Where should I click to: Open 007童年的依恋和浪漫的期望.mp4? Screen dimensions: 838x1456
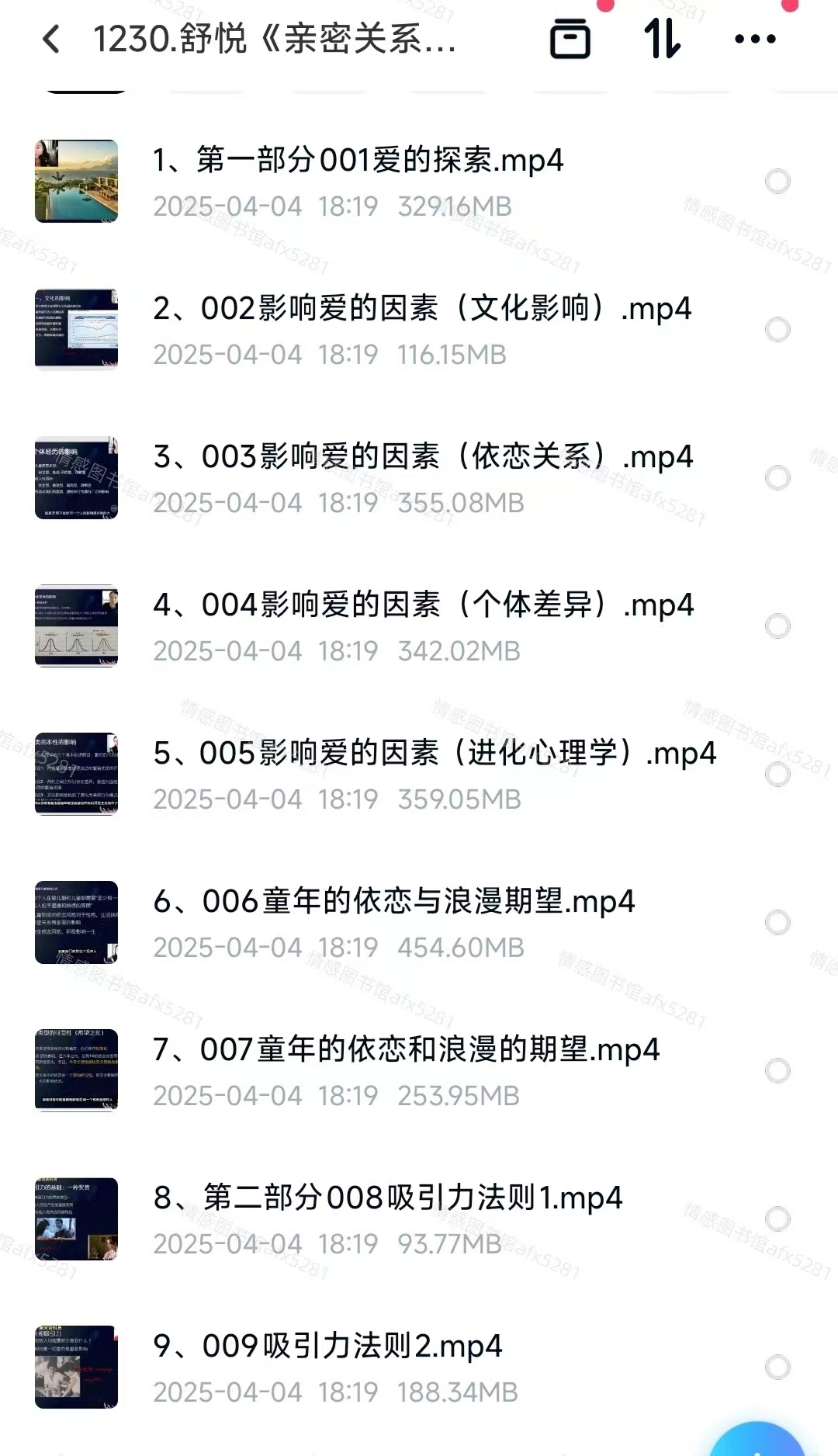[406, 1050]
